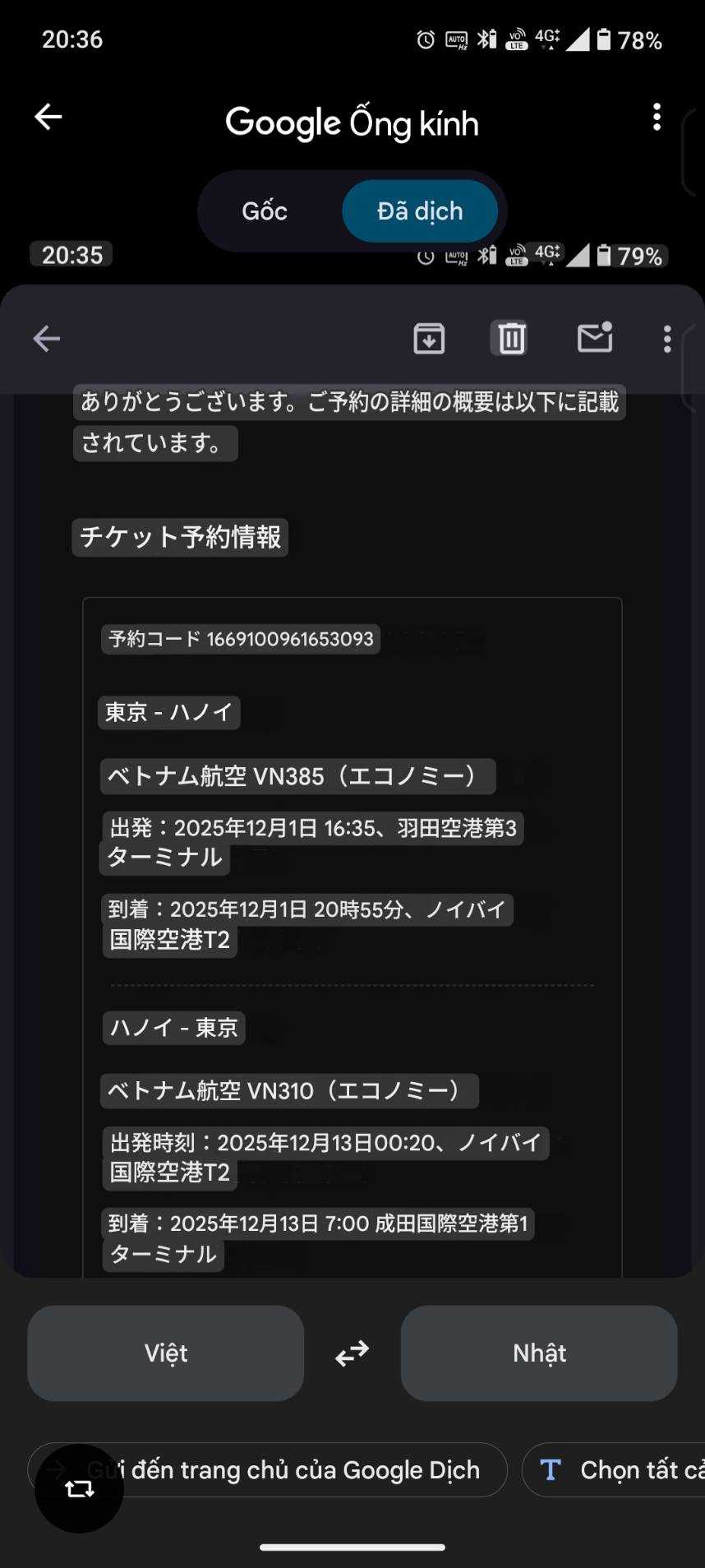The image size is (705, 1568).
Task: Change the Việt source language
Action: coord(166,1353)
